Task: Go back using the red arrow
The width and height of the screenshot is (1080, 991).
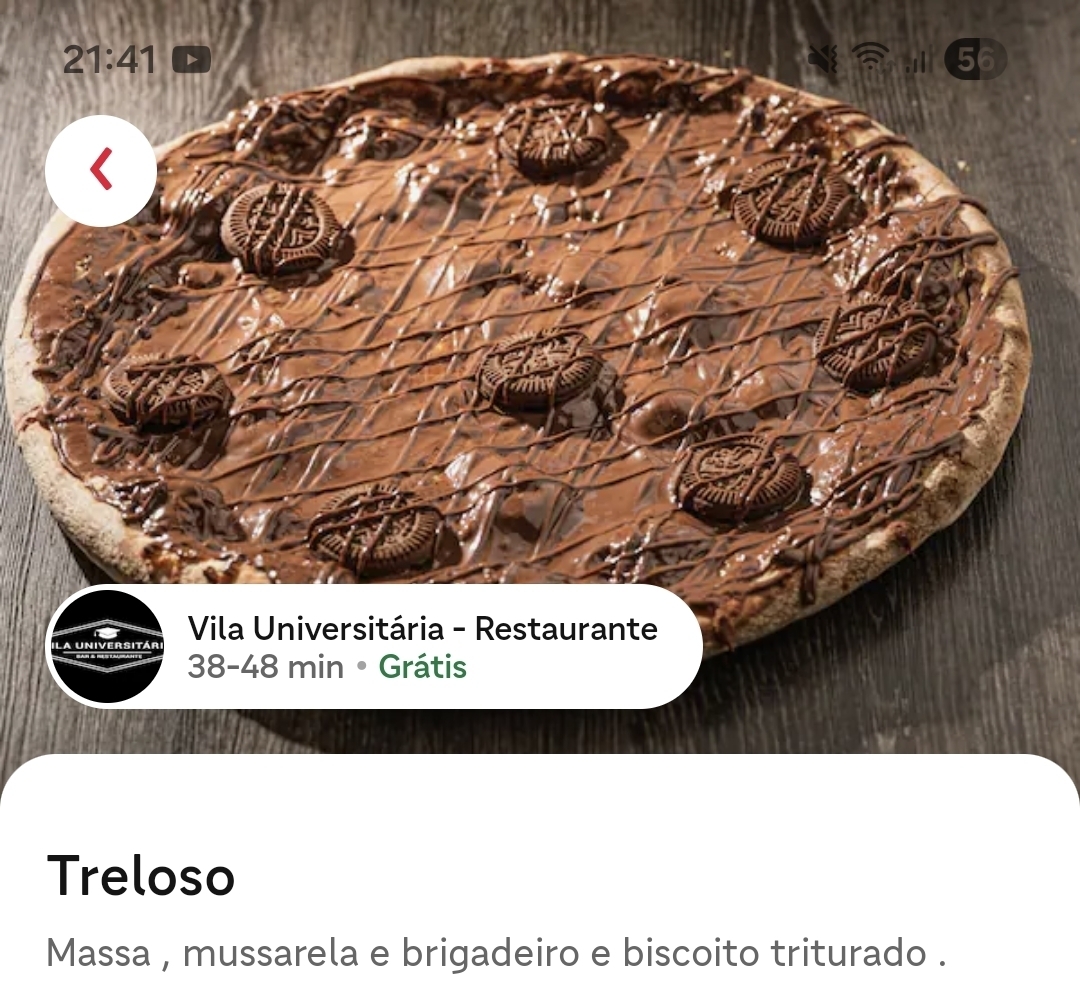Action: pyautogui.click(x=101, y=170)
